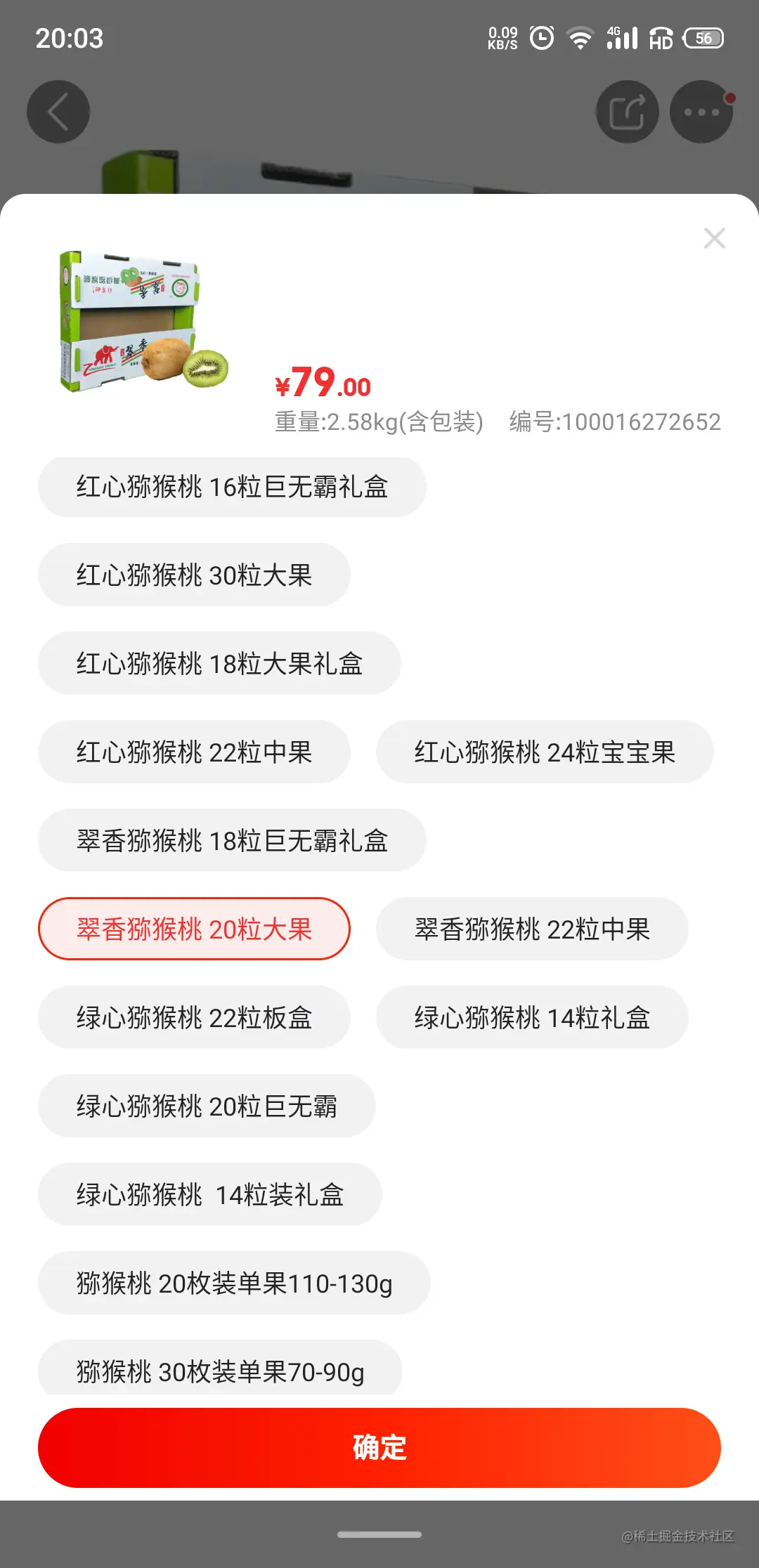Choose the 红心猕猴桃 24粒宝宝果 spec
Image resolution: width=759 pixels, height=1568 pixels.
pos(545,752)
